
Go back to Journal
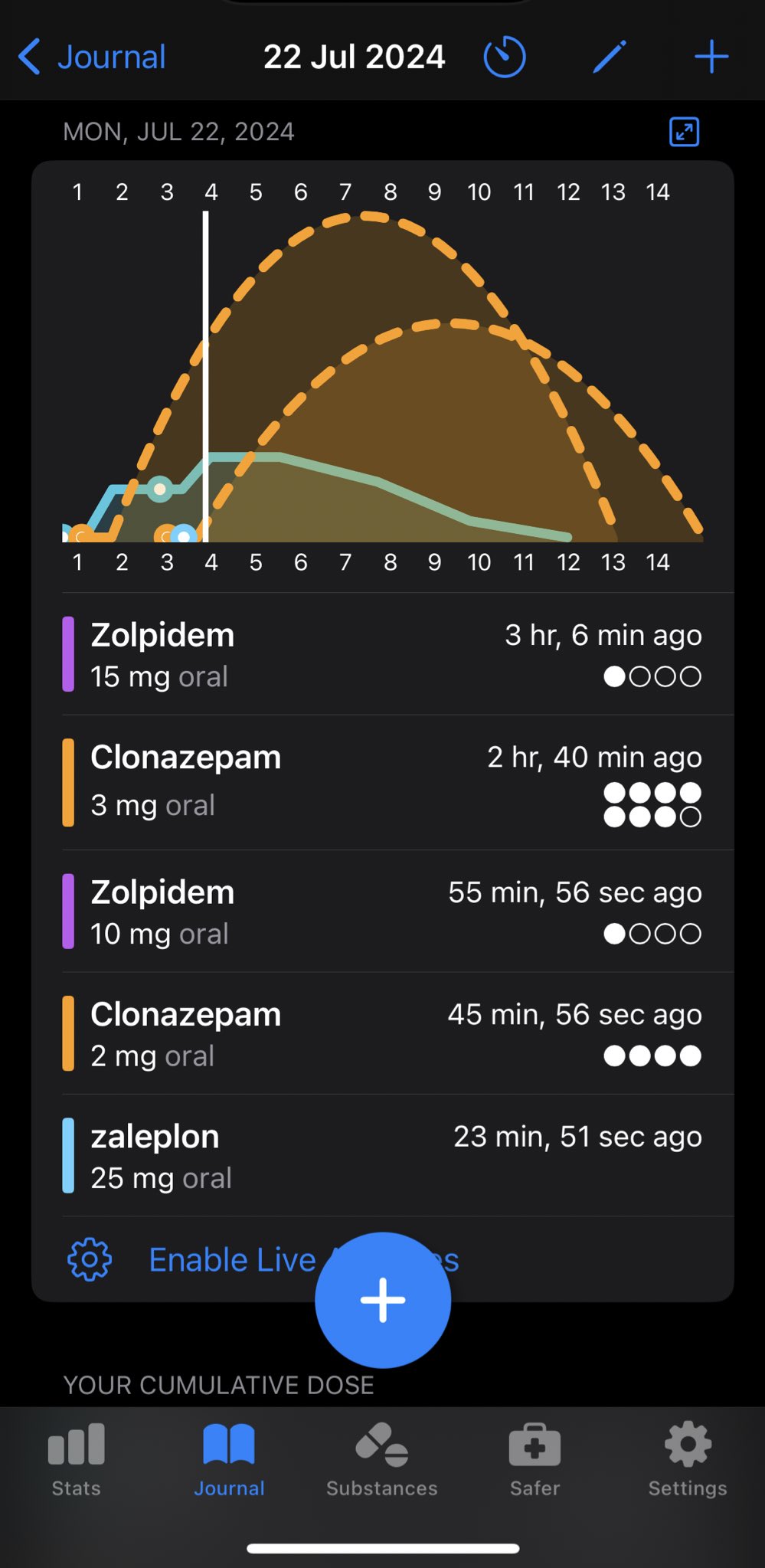pos(92,57)
